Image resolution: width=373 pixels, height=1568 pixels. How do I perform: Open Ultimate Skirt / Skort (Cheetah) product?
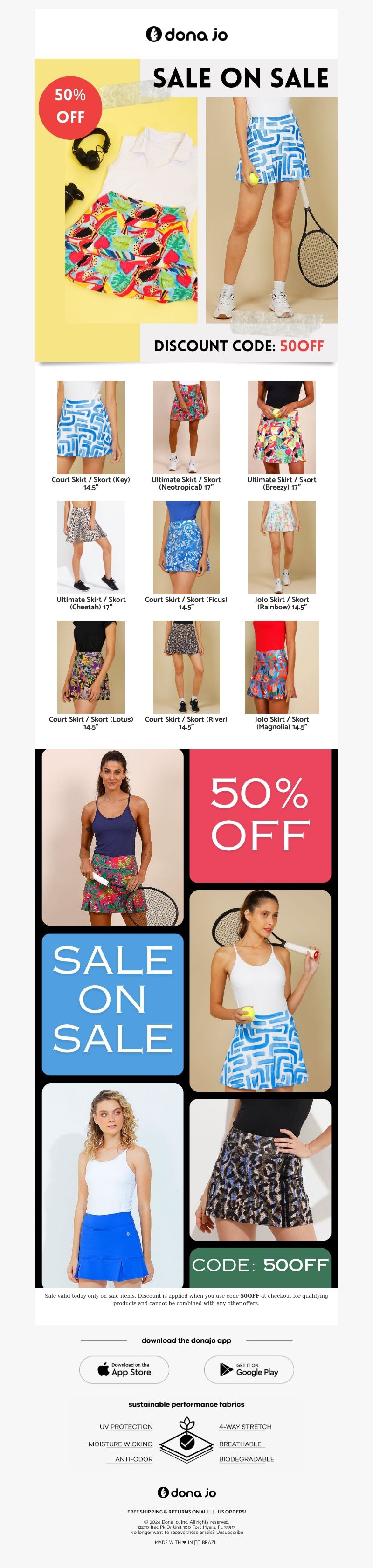pos(90,546)
